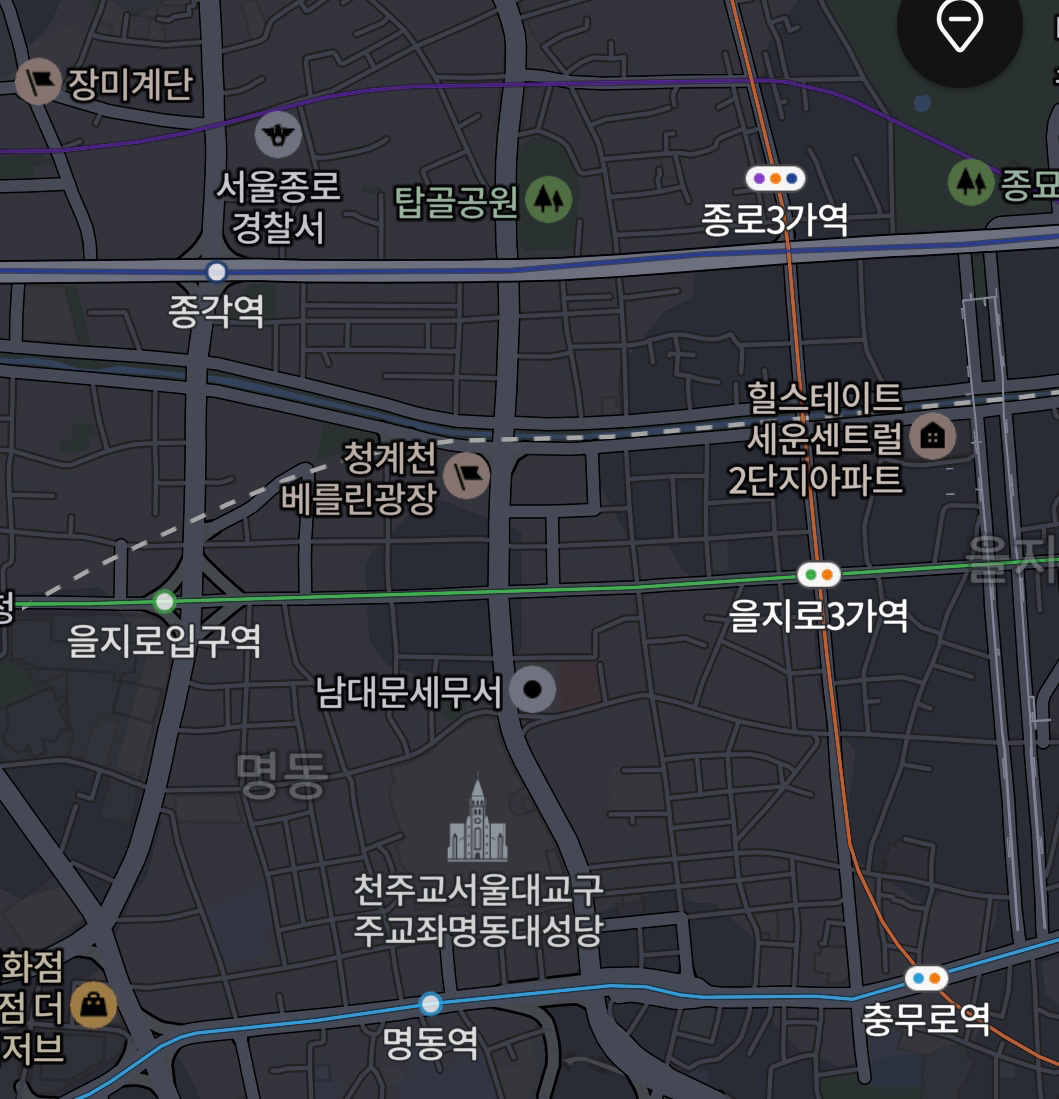Open 종각역 station on the map
Image resolution: width=1059 pixels, height=1099 pixels.
(216, 272)
